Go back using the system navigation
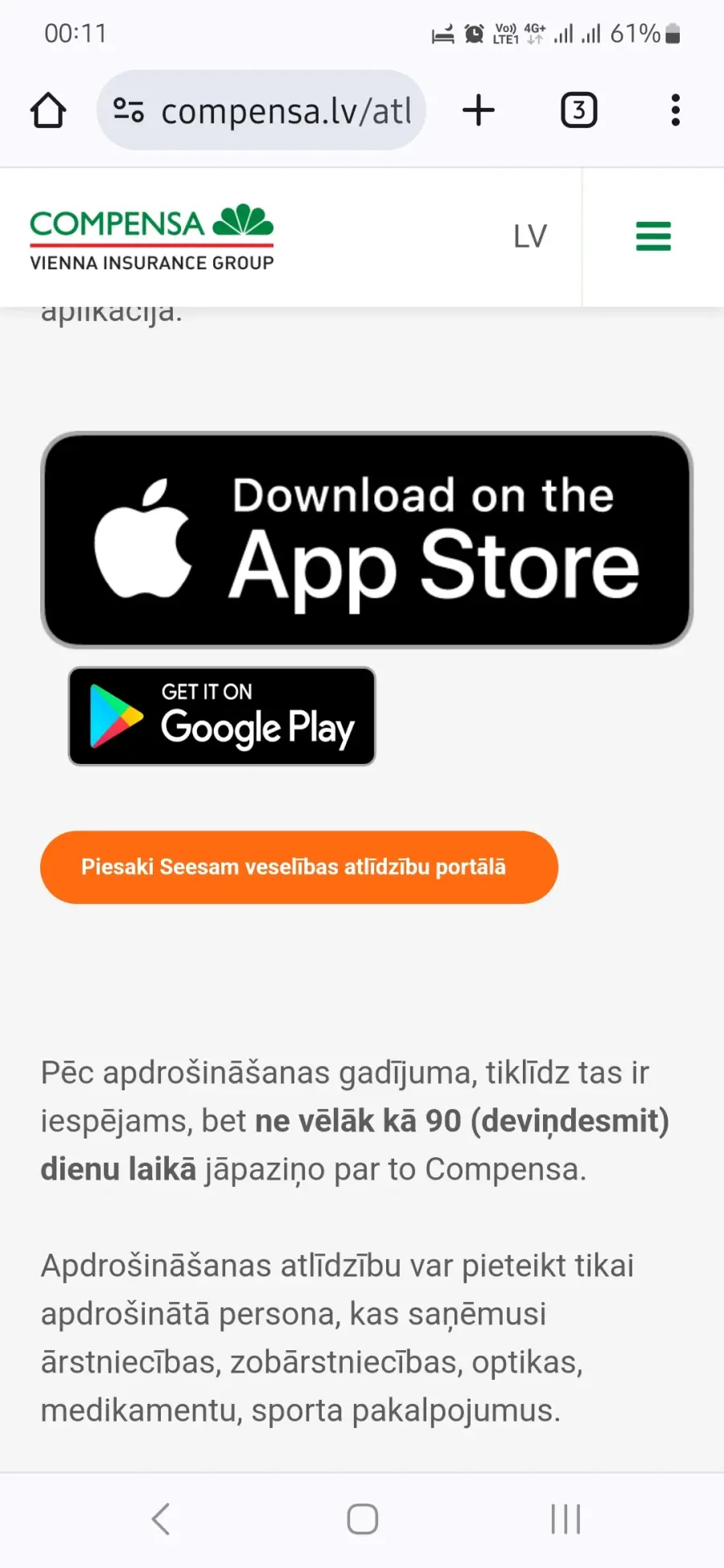The height and width of the screenshot is (1568, 724). coord(161,1519)
